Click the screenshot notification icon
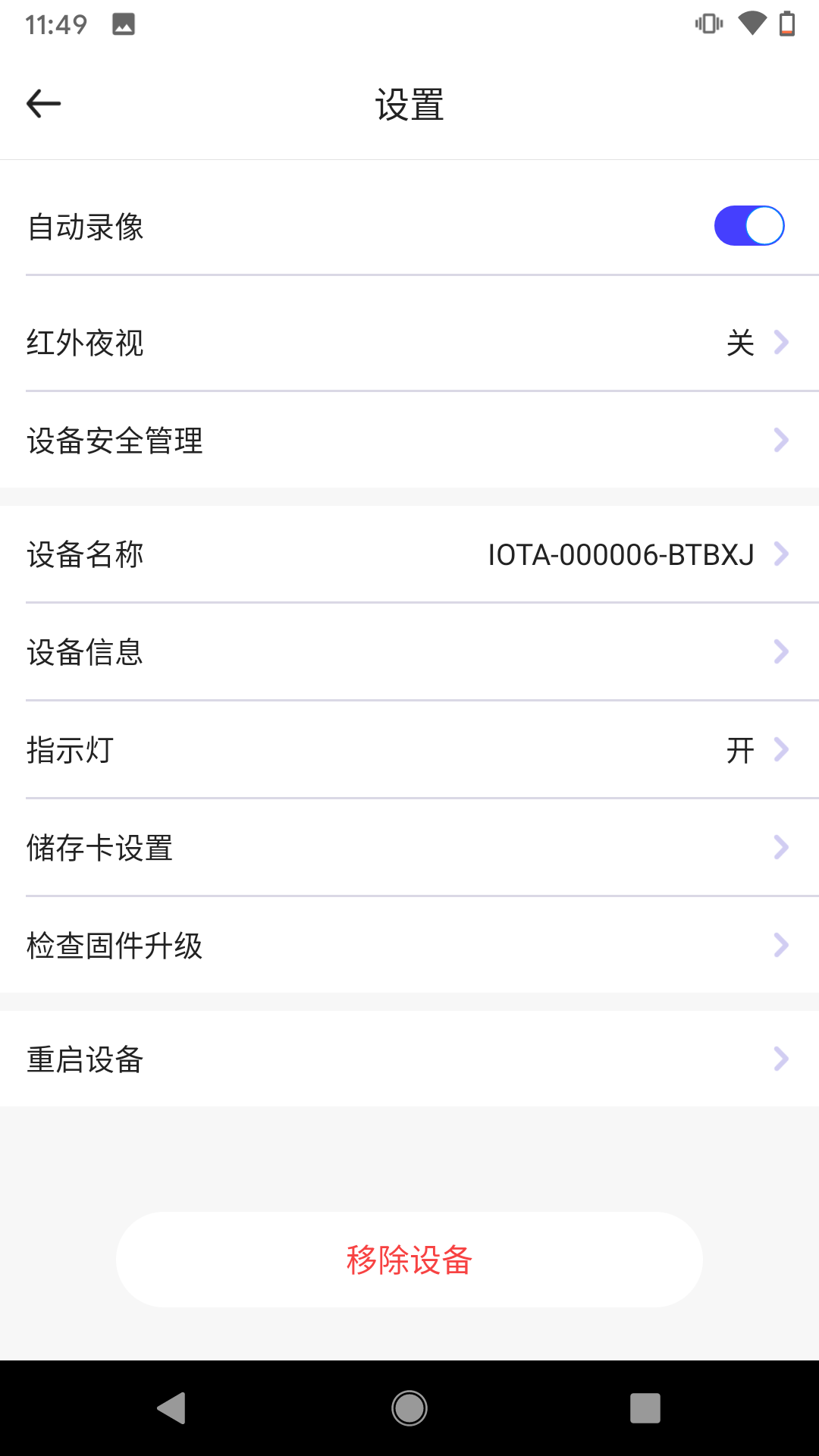Image resolution: width=819 pixels, height=1456 pixels. point(123,24)
